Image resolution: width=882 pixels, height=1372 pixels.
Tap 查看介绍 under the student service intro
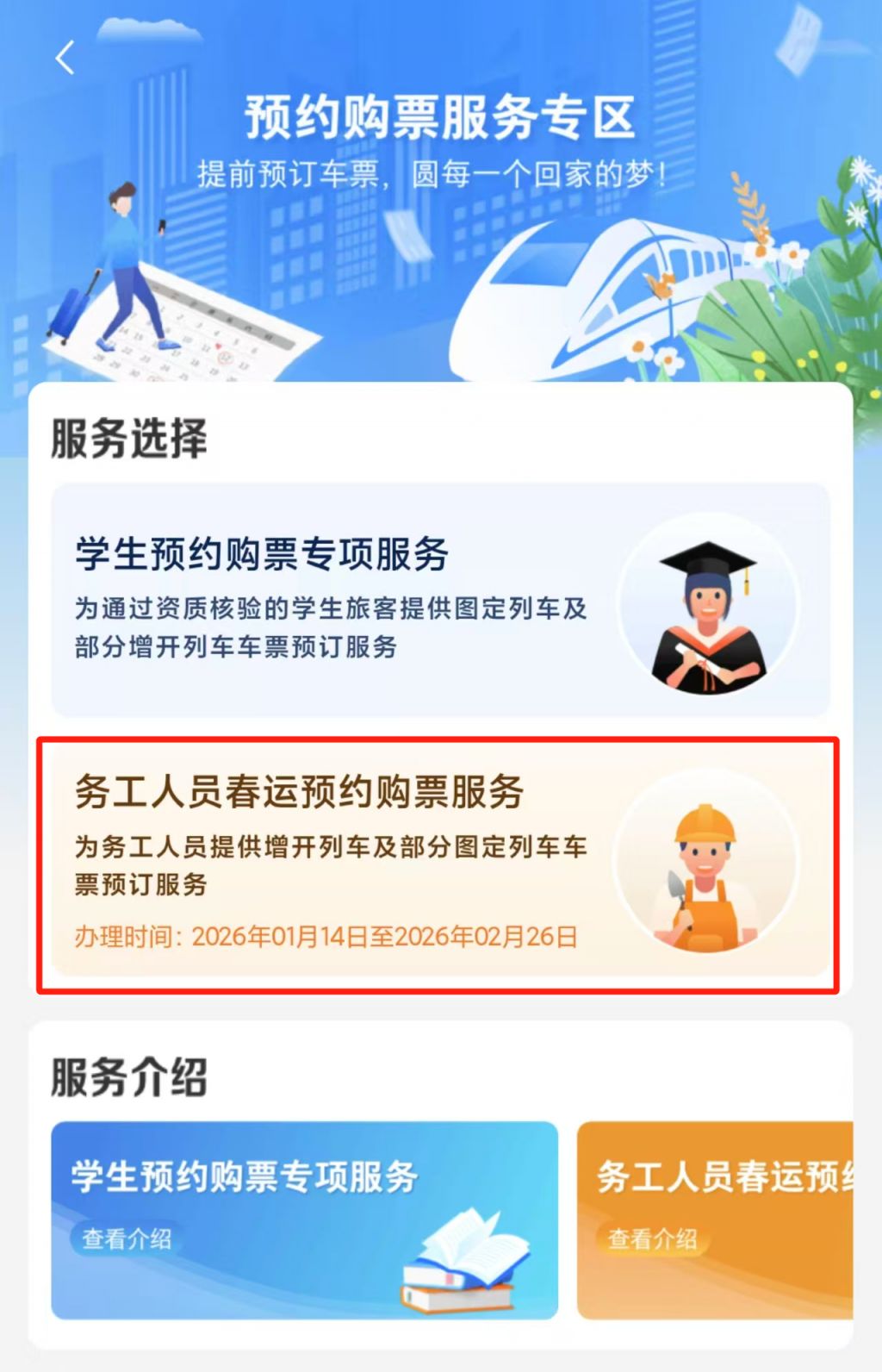(127, 1238)
